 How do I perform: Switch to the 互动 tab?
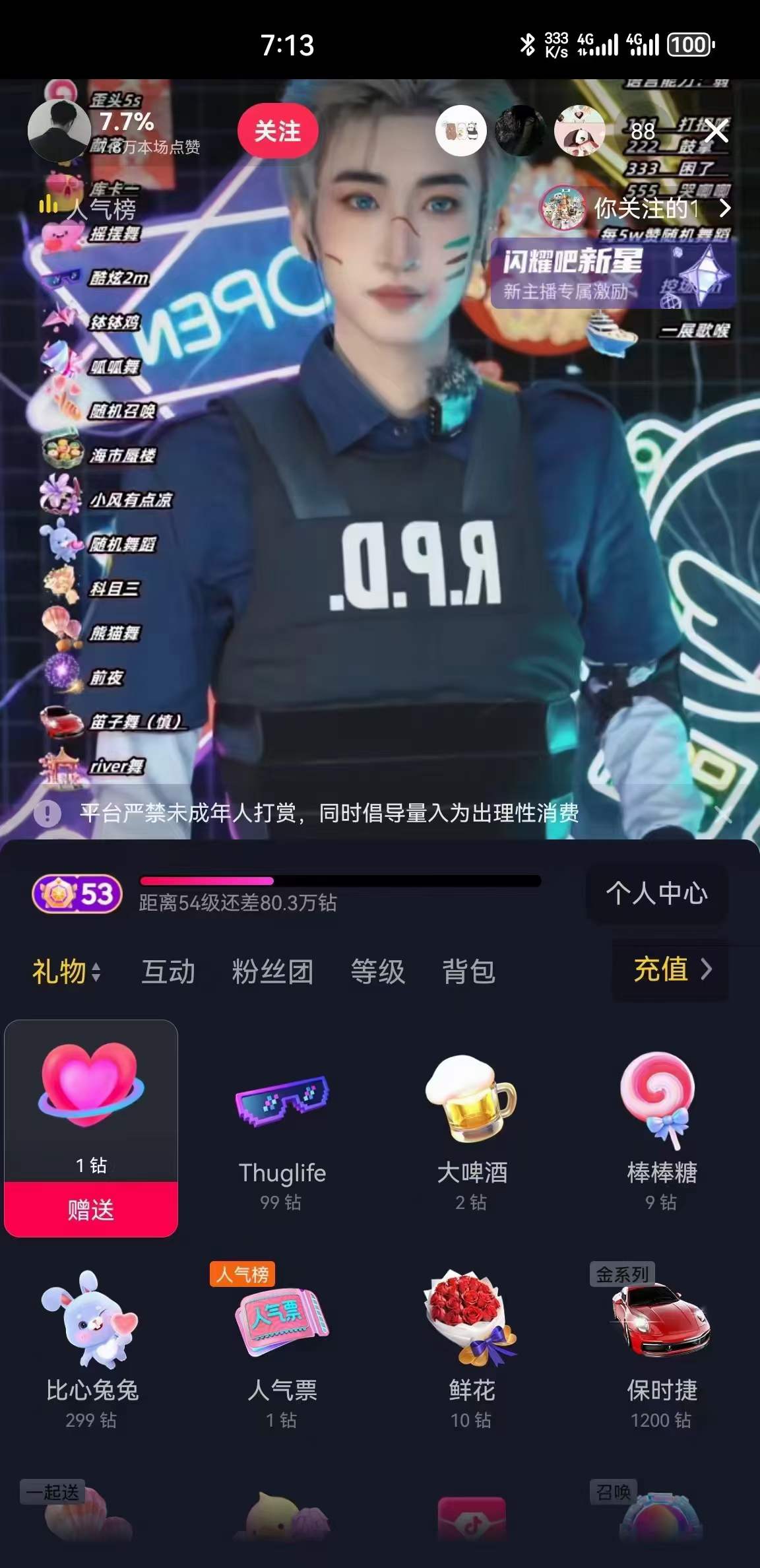tap(168, 971)
